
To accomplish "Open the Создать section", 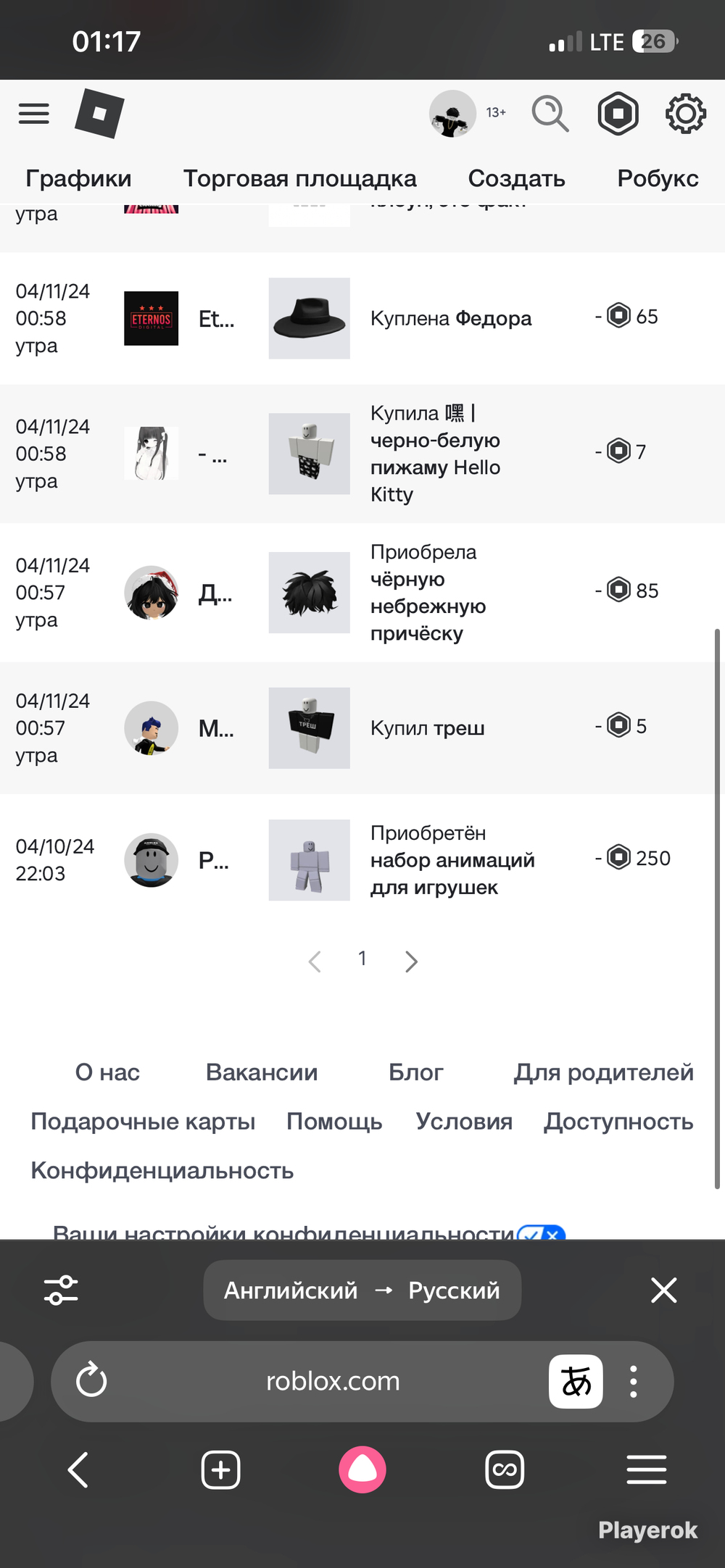I will (x=516, y=178).
